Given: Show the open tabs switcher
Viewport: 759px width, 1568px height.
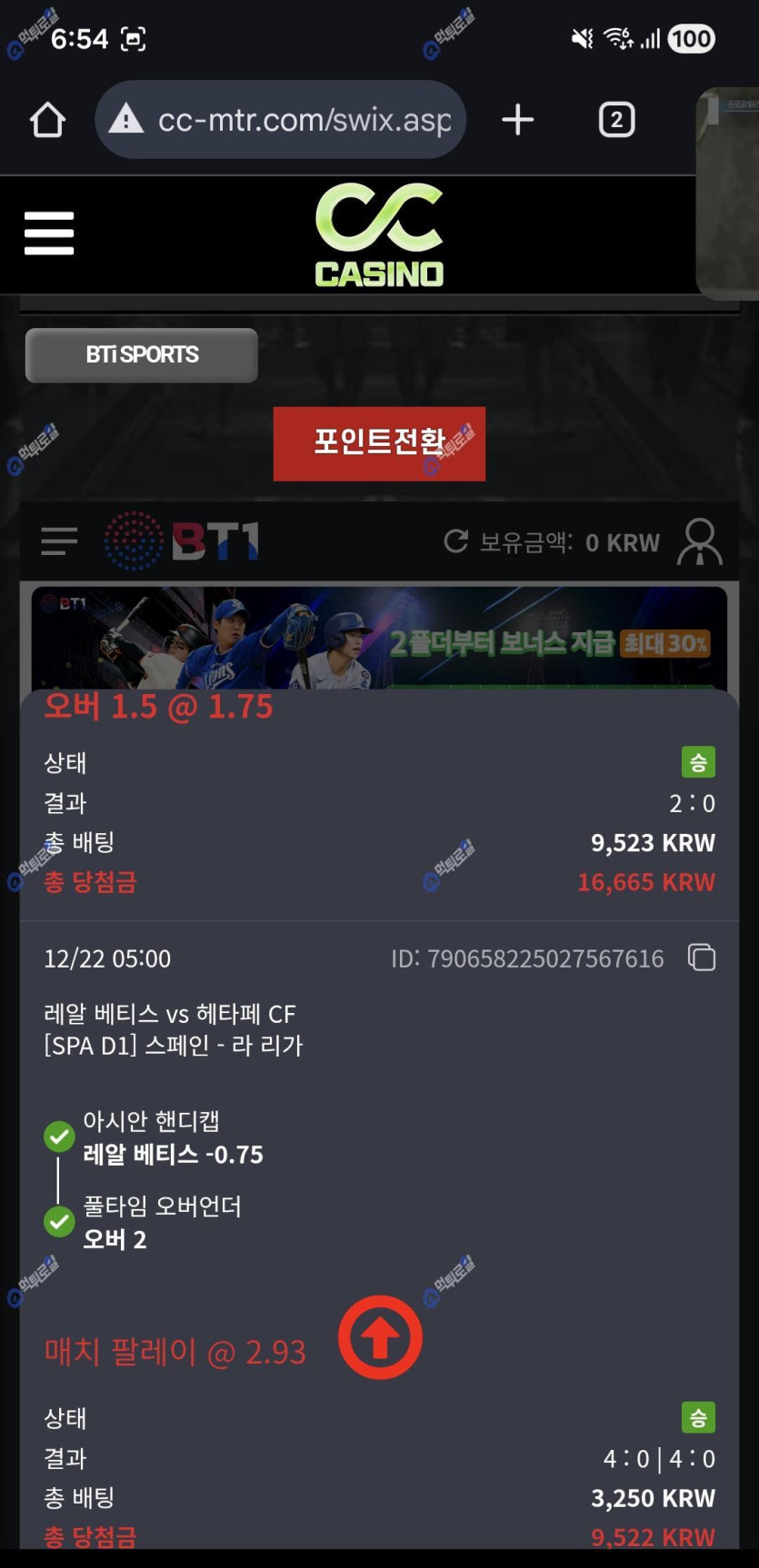Looking at the screenshot, I should pos(616,120).
